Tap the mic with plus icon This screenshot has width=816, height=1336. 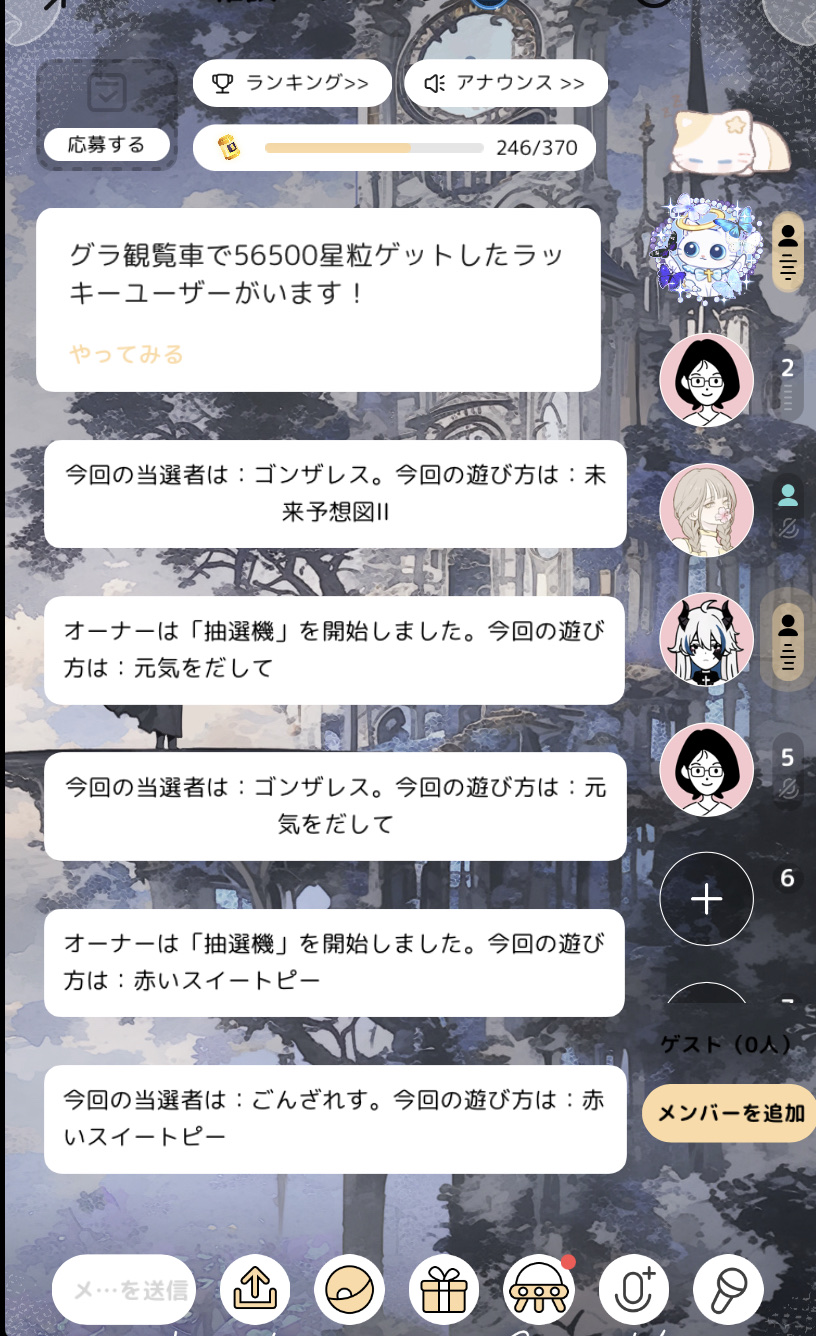point(634,1290)
